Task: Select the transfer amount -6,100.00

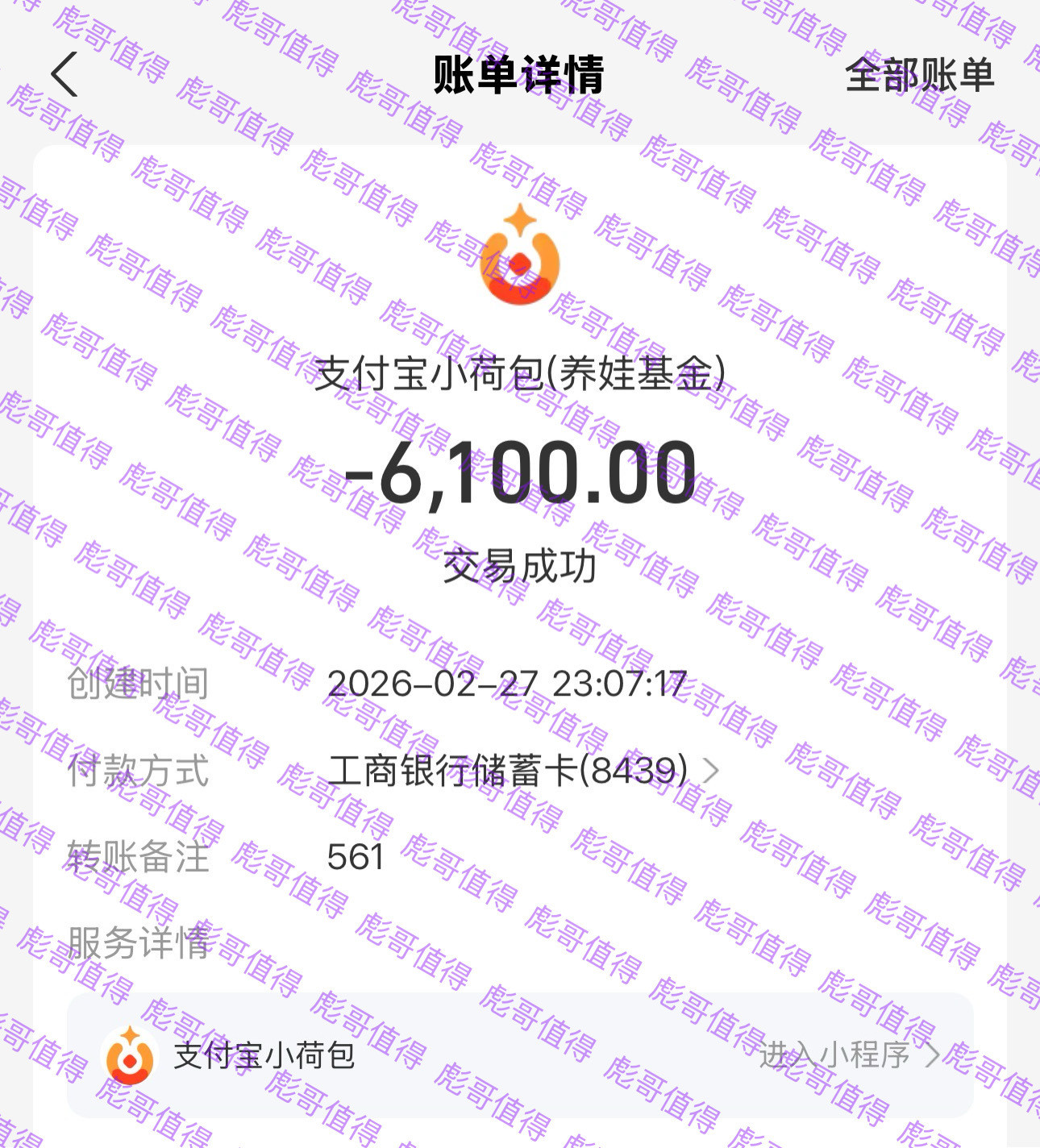Action: (520, 476)
